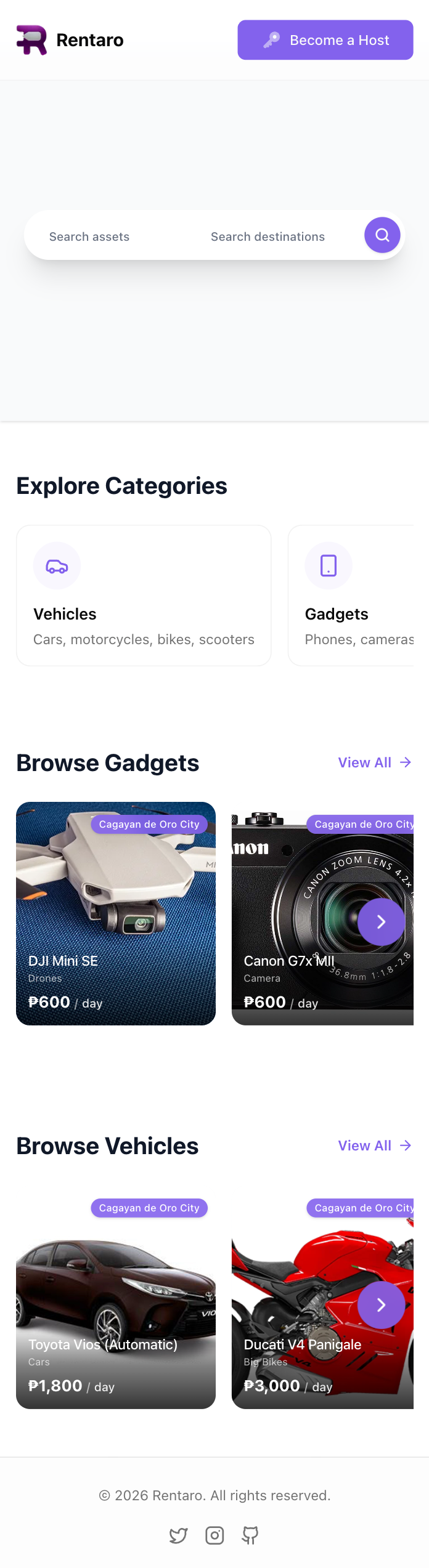View all vehicles listings
This screenshot has width=429, height=1568.
click(374, 1146)
